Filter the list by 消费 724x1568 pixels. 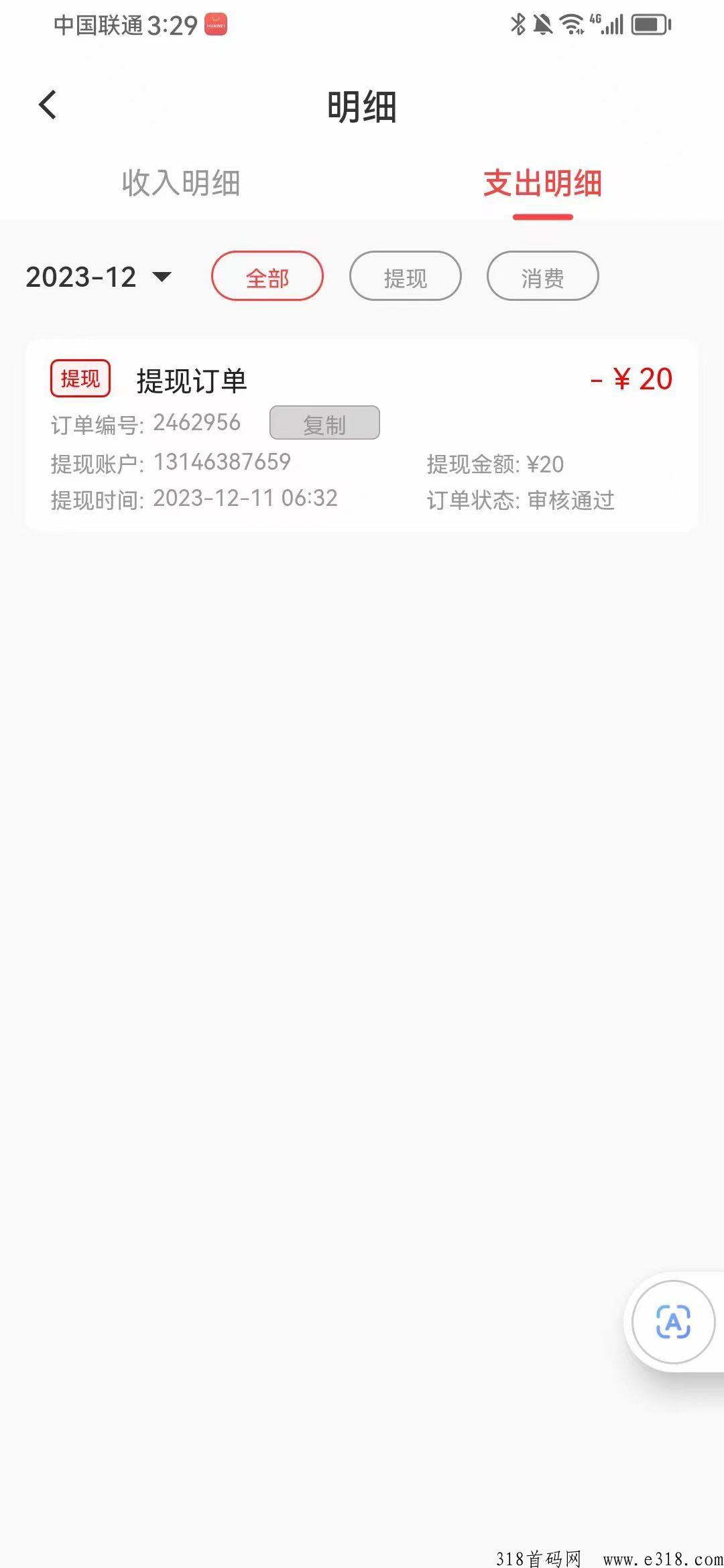point(543,276)
